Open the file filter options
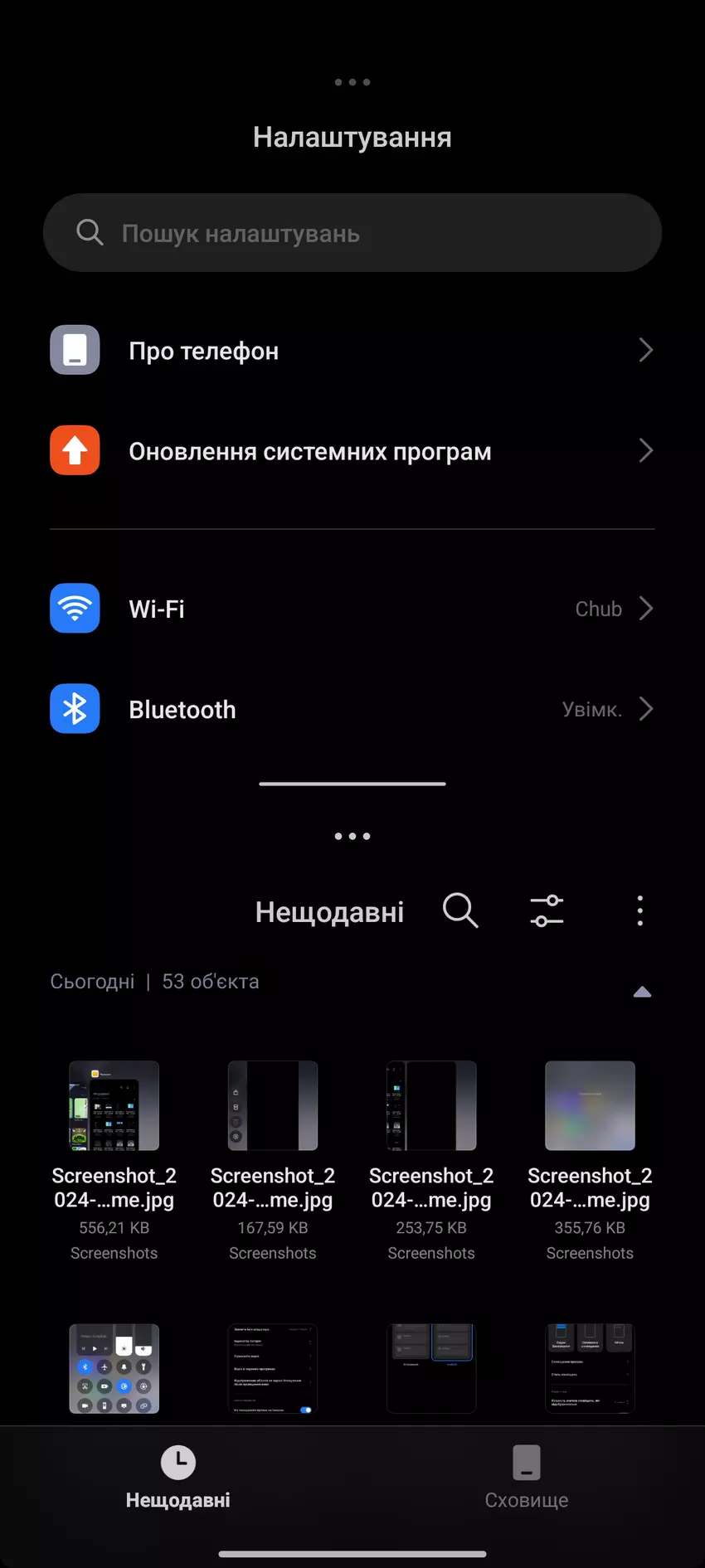The height and width of the screenshot is (1568, 705). click(547, 910)
